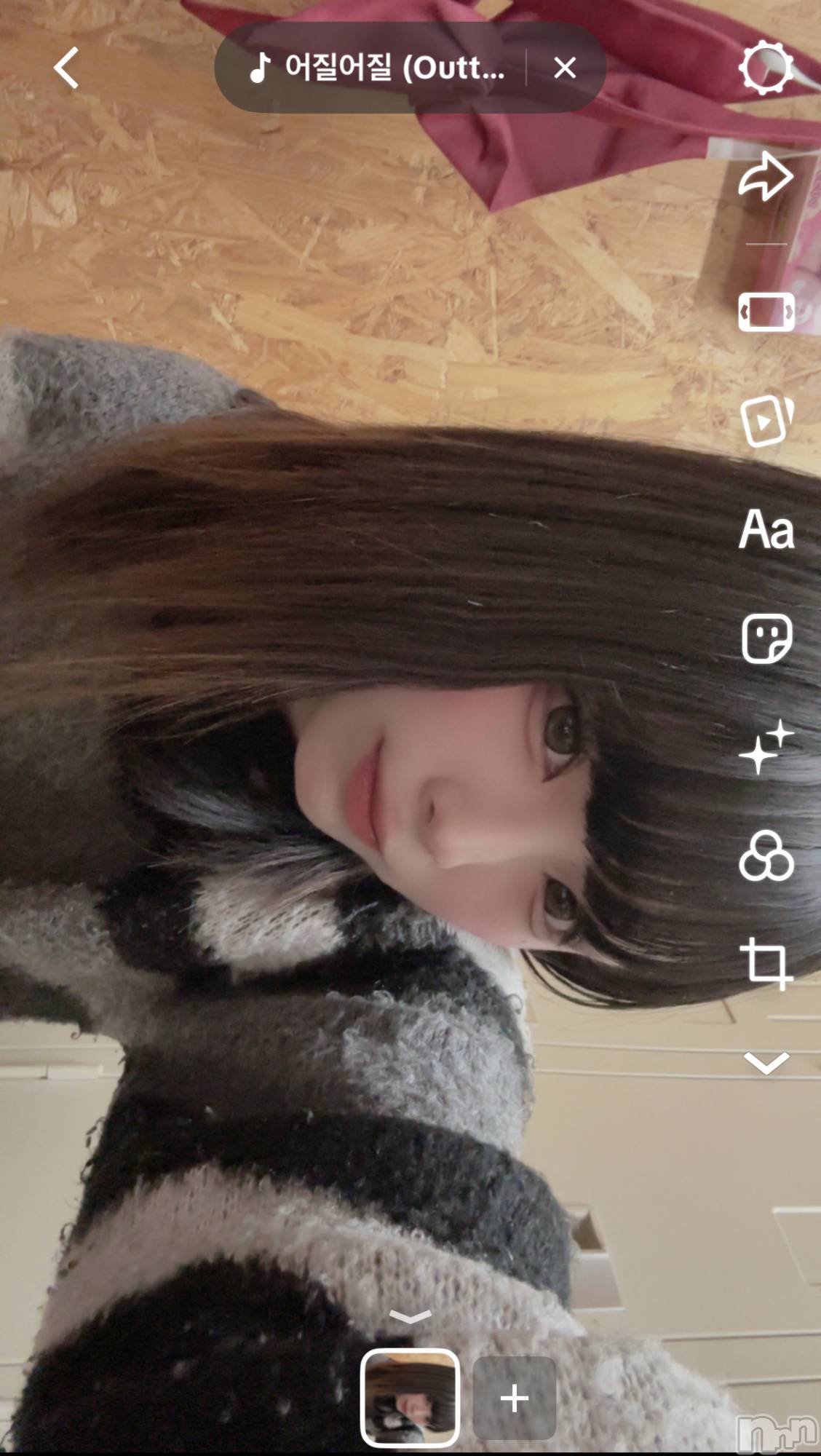821x1456 pixels.
Task: Add text with the Aa tool
Action: [x=766, y=529]
